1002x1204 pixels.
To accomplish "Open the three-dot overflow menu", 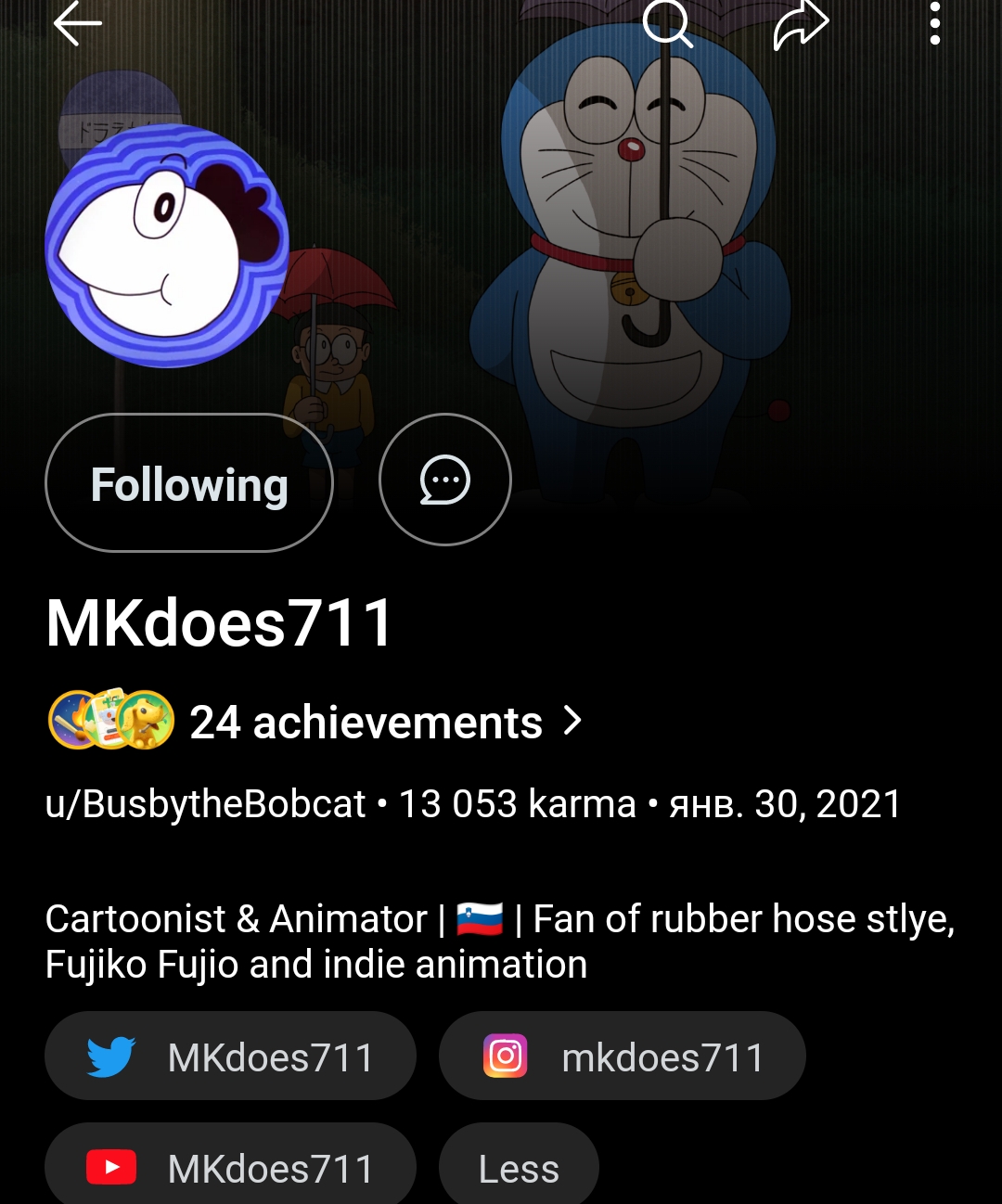I will point(934,23).
